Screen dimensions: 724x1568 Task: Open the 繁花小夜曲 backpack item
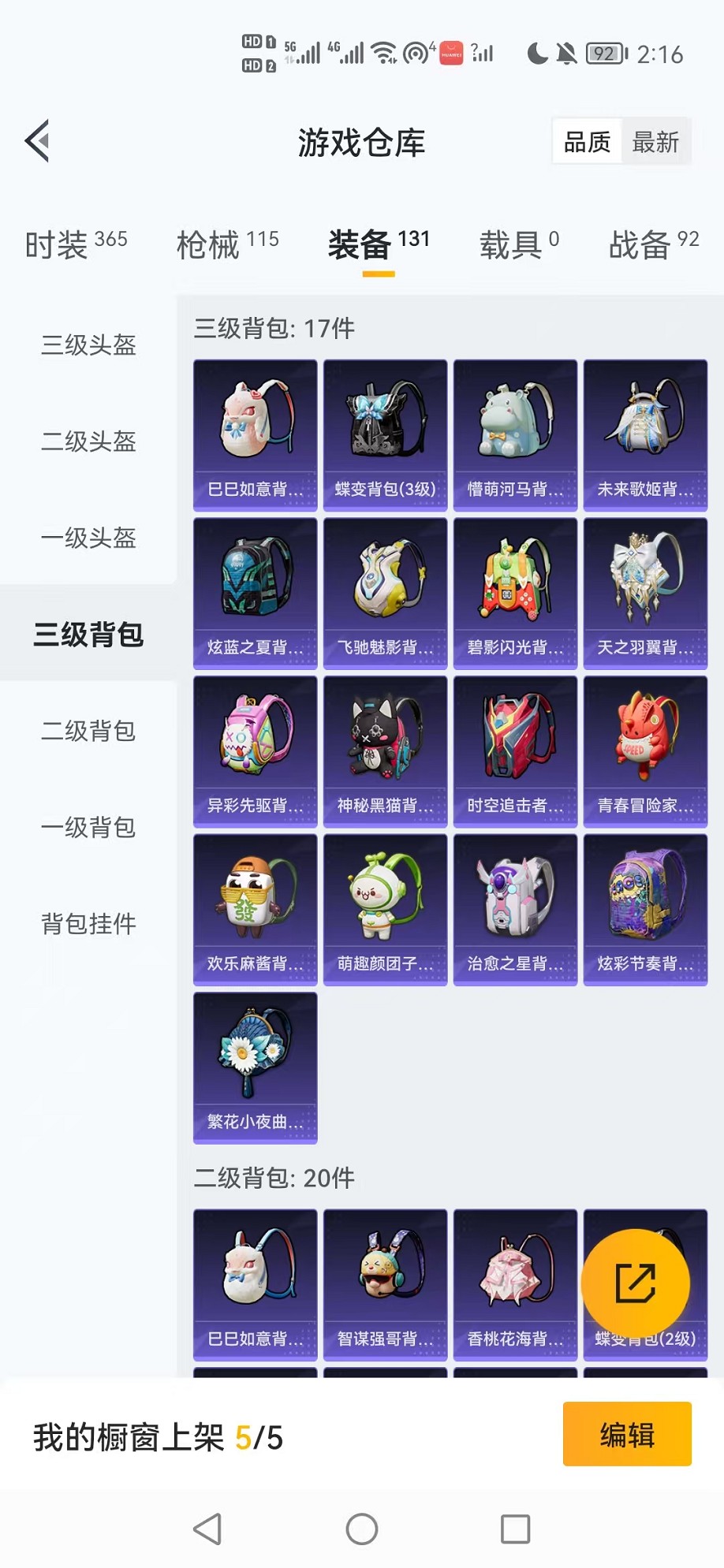click(x=255, y=1067)
